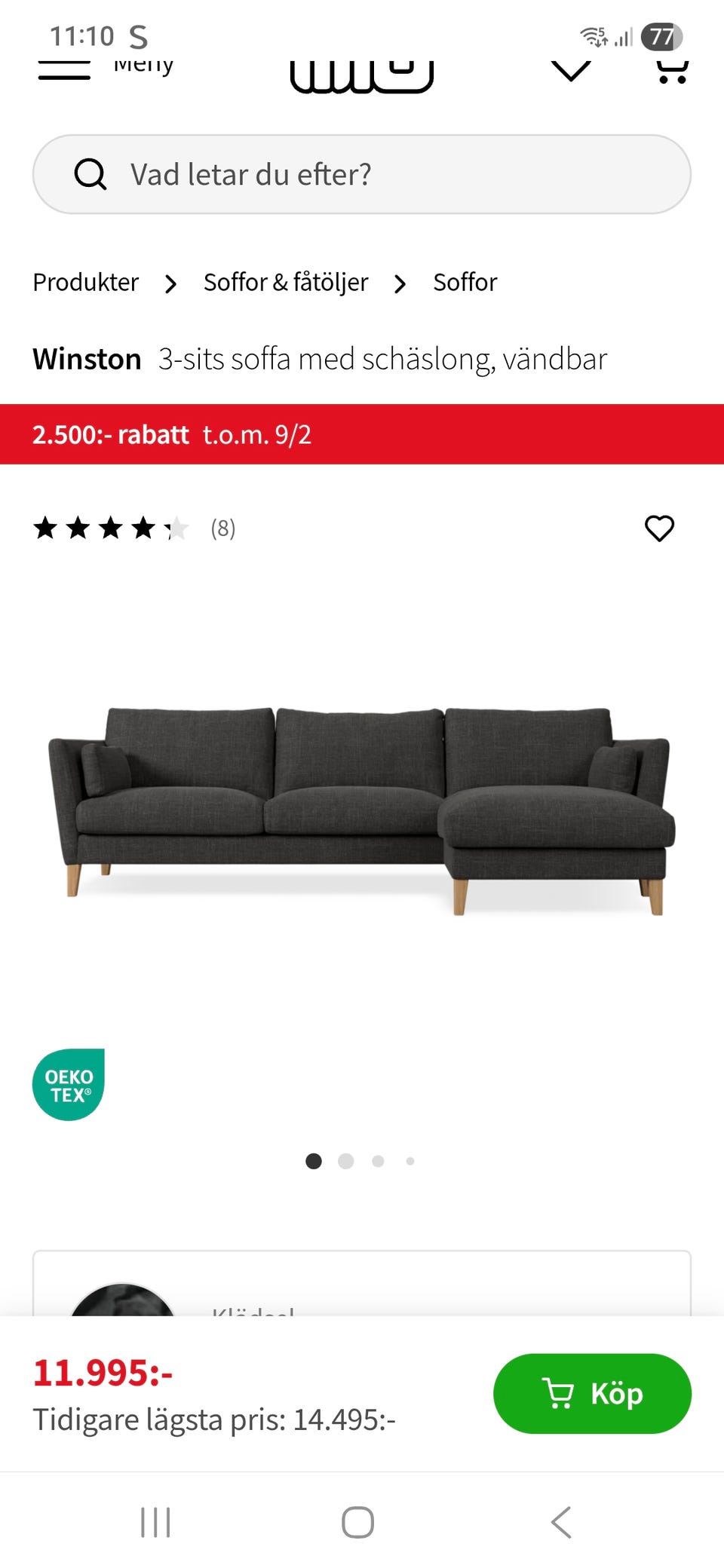Go to the Produkter breadcrumb
Screen dimensions: 724x1568
click(x=86, y=282)
